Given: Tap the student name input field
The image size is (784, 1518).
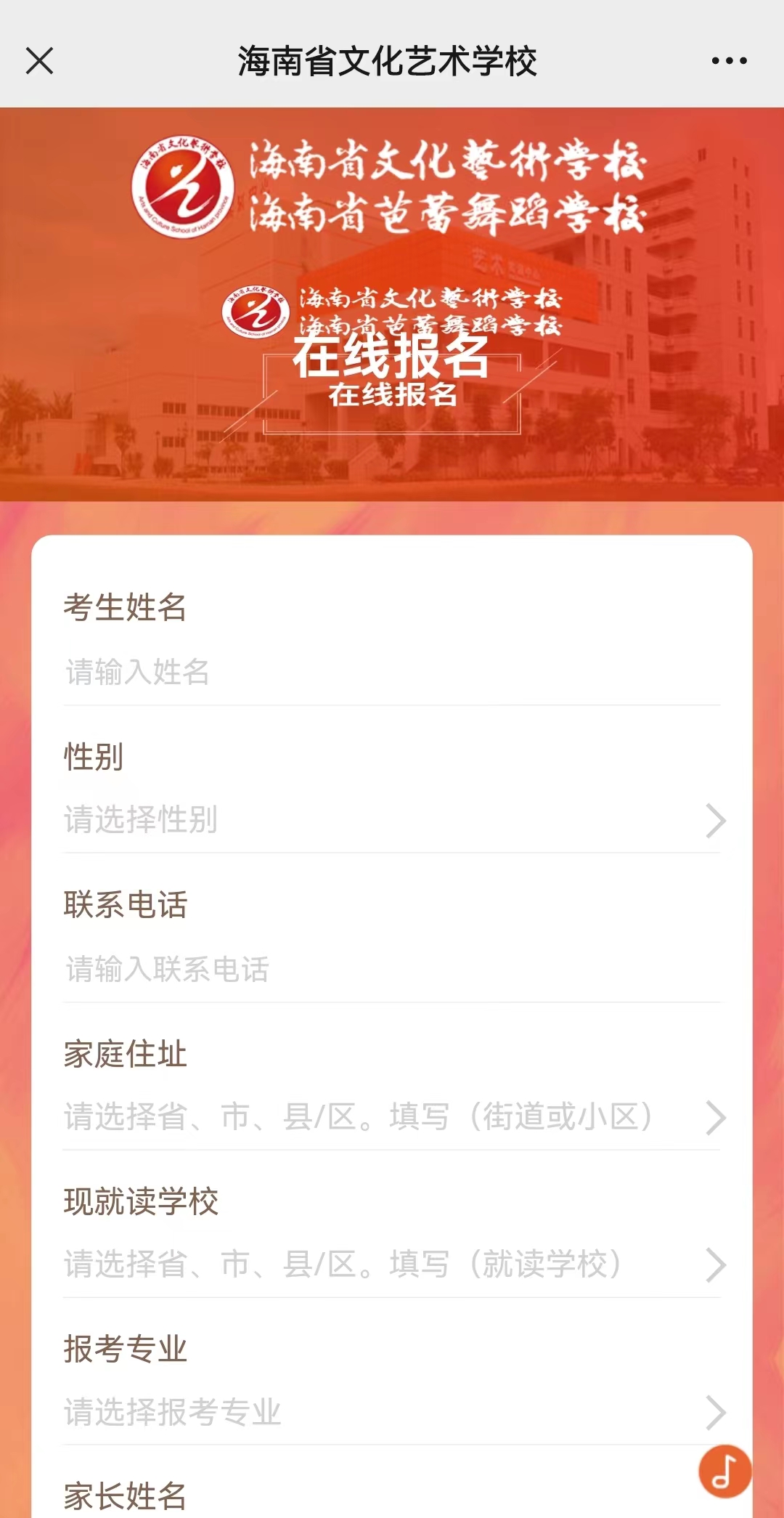Looking at the screenshot, I should tap(392, 673).
